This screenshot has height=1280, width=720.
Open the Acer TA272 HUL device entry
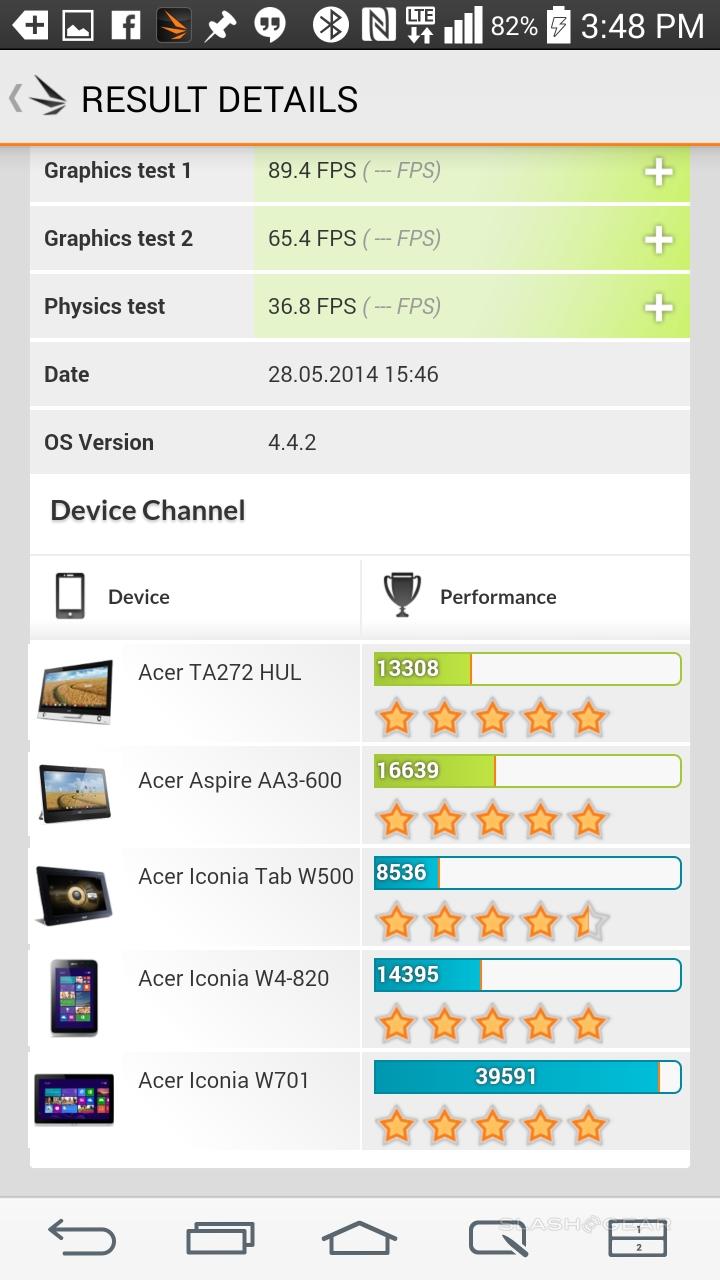[x=219, y=673]
